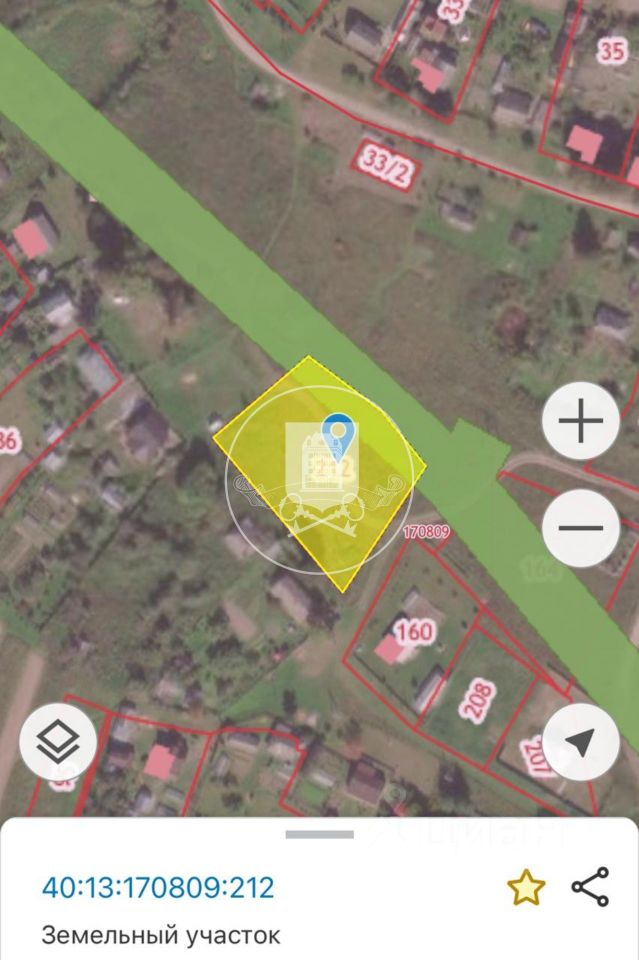
Task: Zoom in on the map
Action: pyautogui.click(x=580, y=422)
